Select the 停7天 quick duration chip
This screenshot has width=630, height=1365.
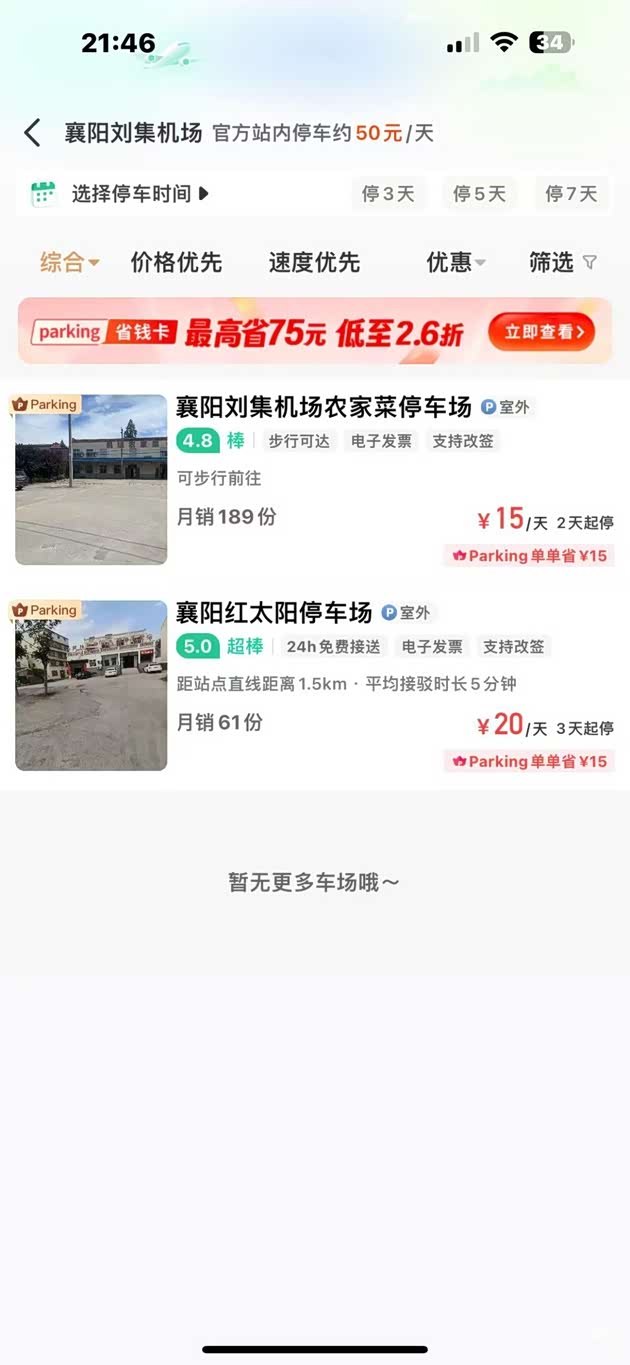click(x=571, y=194)
